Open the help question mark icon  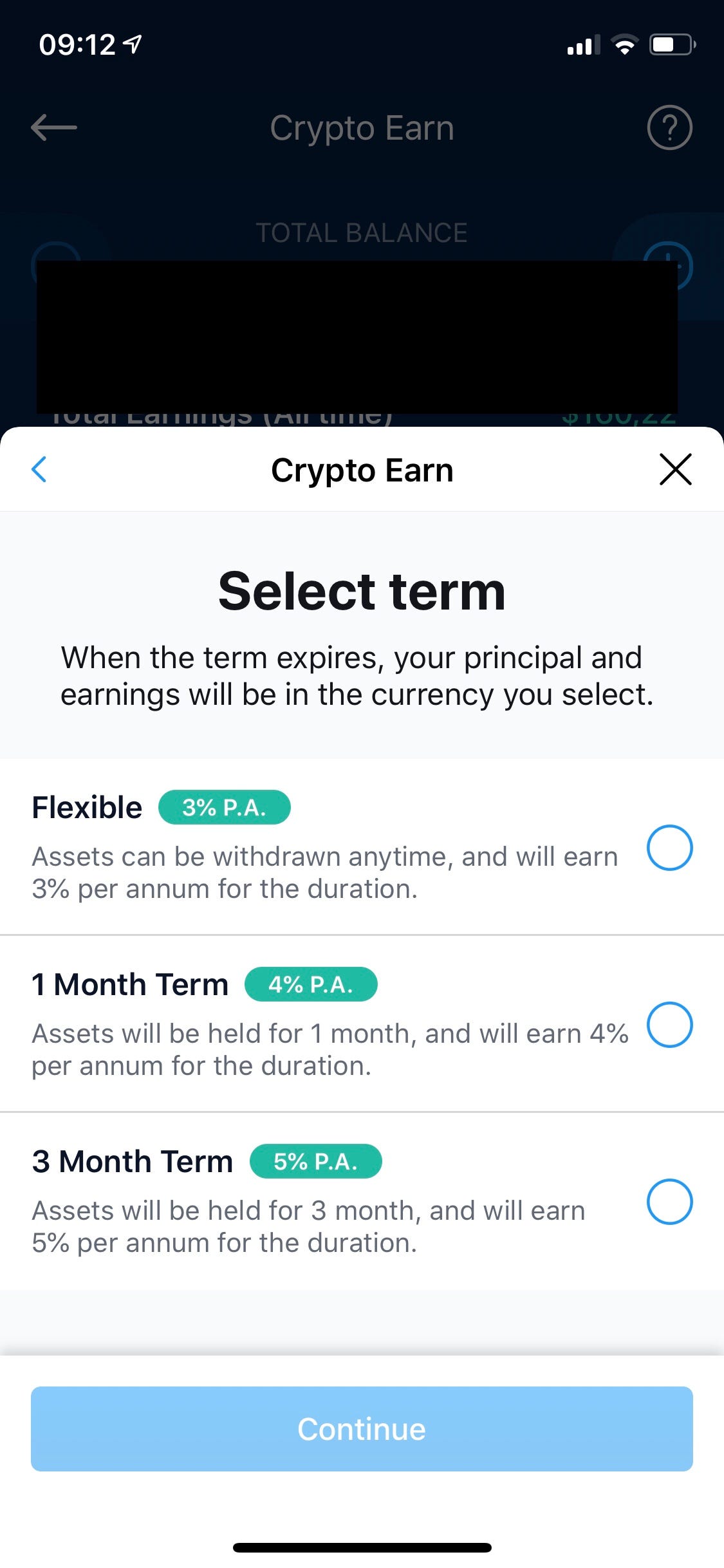tap(670, 127)
